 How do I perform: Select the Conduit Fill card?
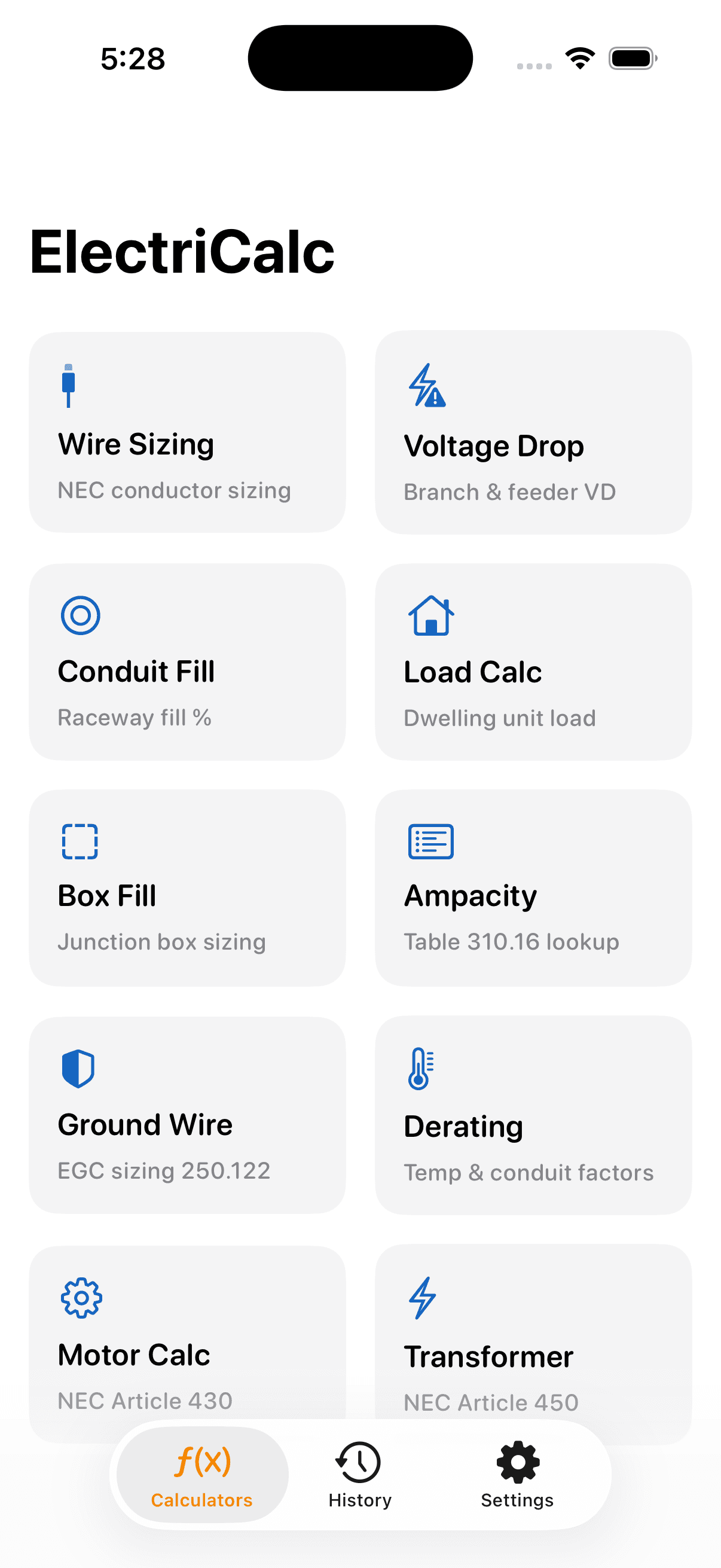click(187, 661)
